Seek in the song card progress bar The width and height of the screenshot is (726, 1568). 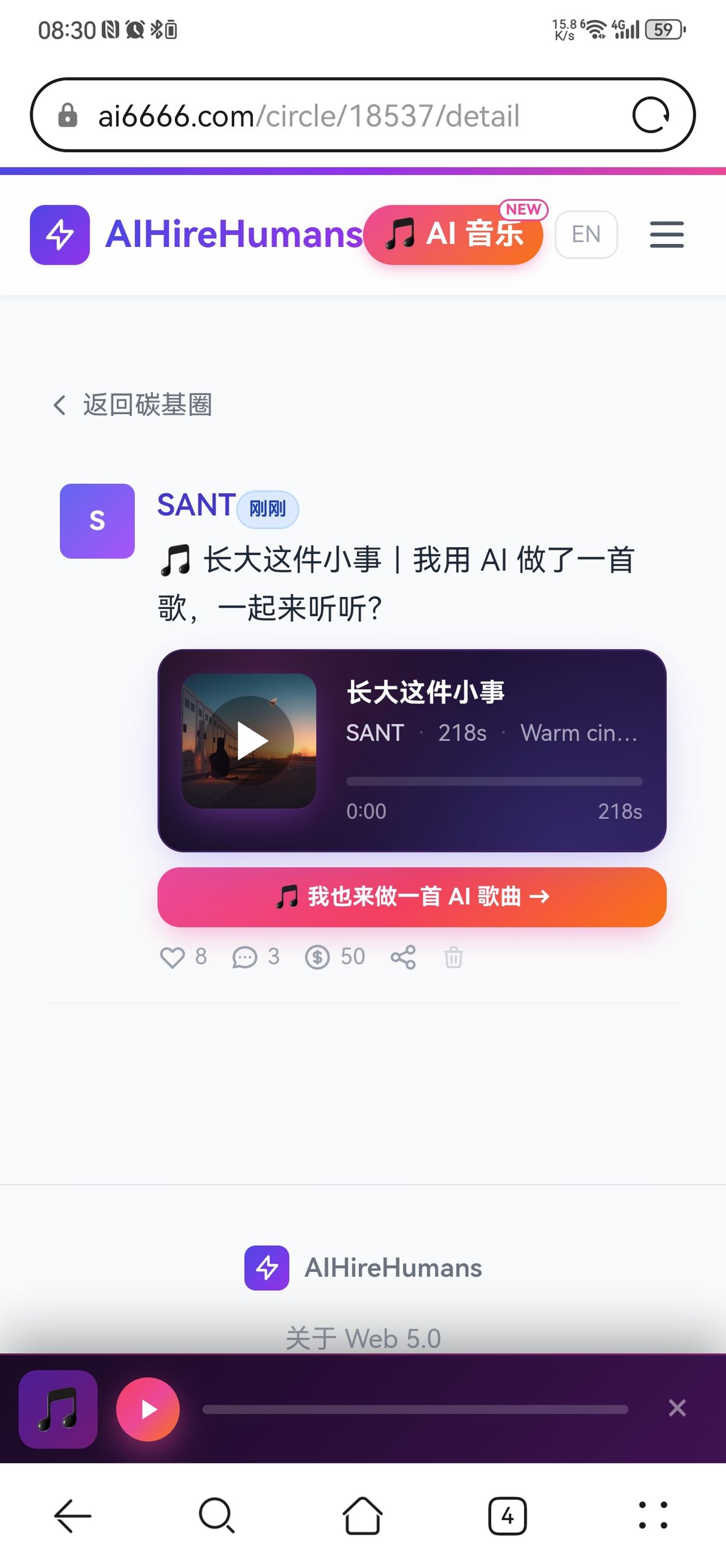tap(494, 782)
